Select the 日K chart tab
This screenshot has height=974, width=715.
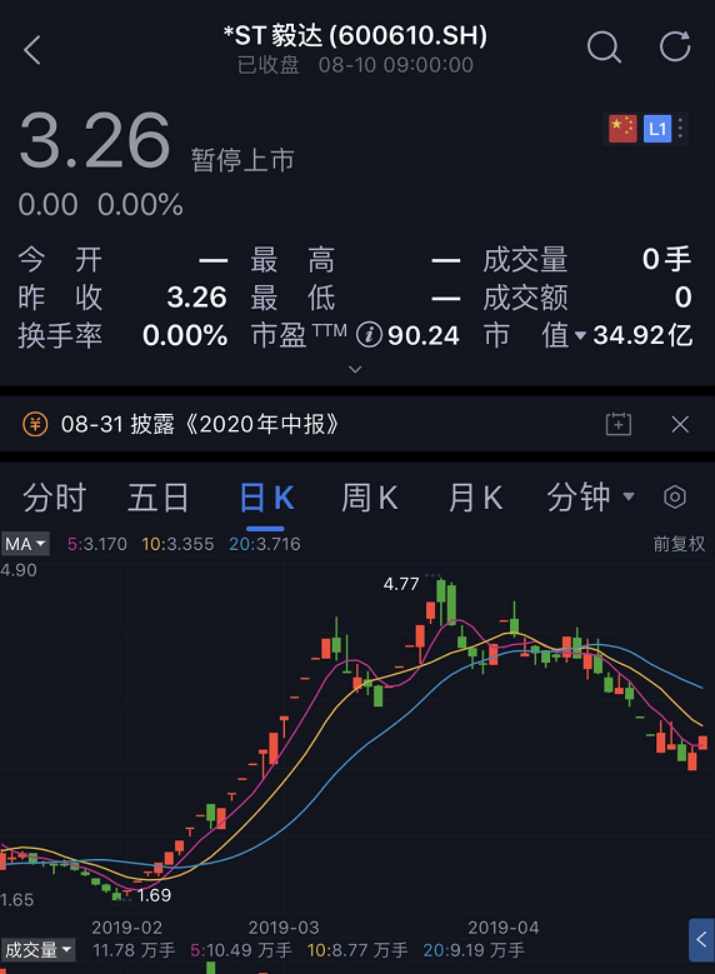click(x=266, y=497)
